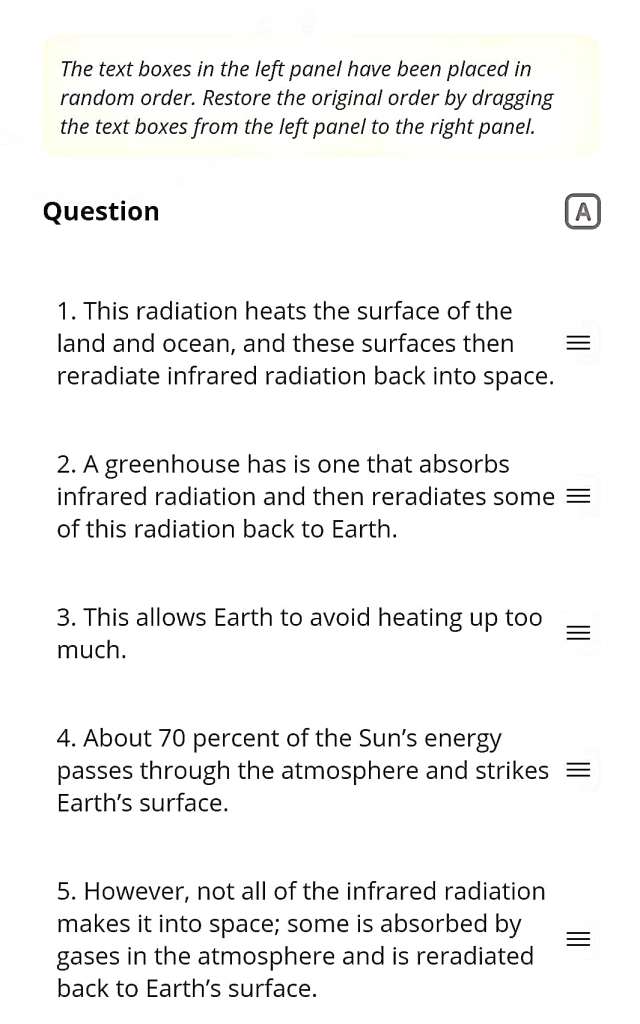Image resolution: width=640 pixels, height=1024 pixels.
Task: Tap the handle for 'About 70 percent' sentence
Action: click(x=578, y=770)
